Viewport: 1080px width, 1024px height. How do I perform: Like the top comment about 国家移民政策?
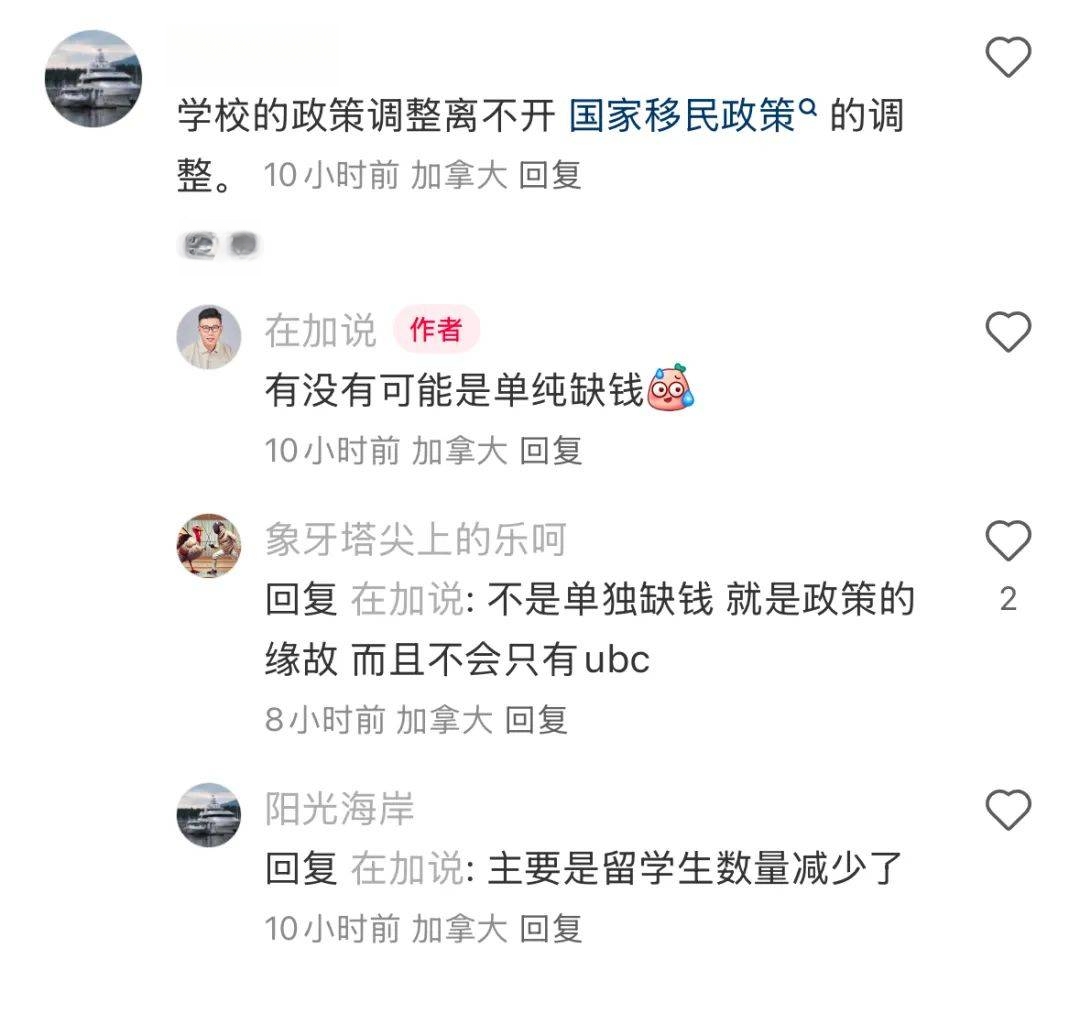[x=1008, y=57]
